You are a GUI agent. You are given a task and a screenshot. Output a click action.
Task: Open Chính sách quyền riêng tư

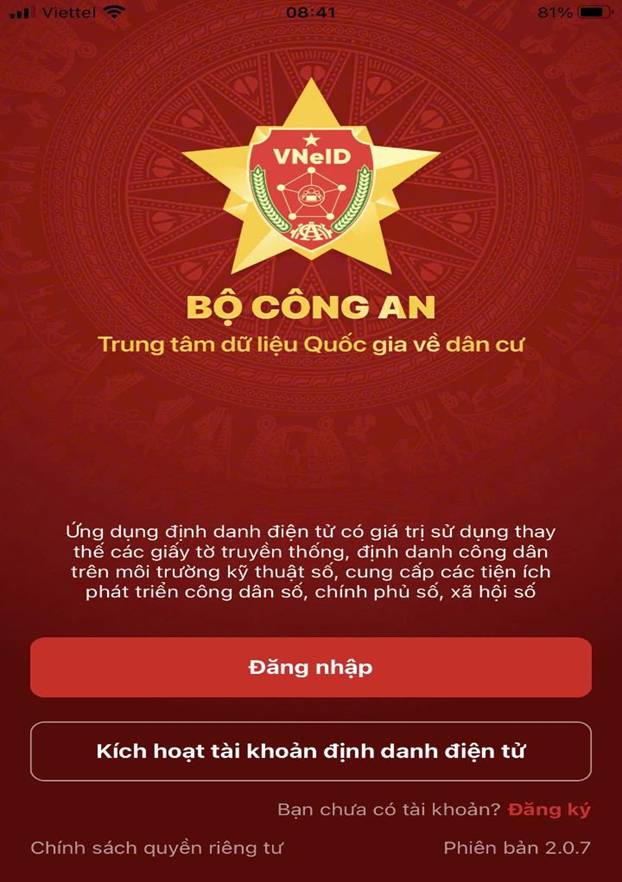tap(158, 848)
